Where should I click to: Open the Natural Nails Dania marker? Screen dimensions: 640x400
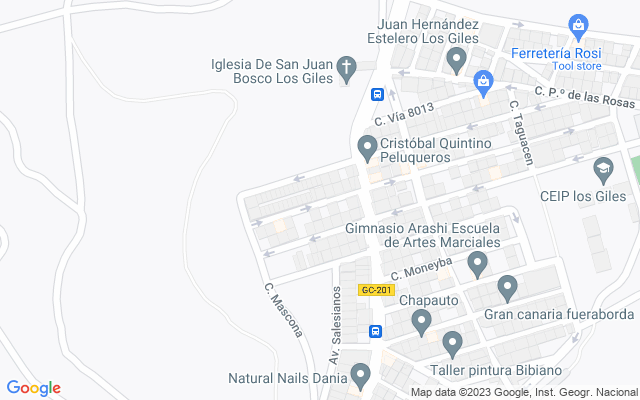click(x=361, y=376)
